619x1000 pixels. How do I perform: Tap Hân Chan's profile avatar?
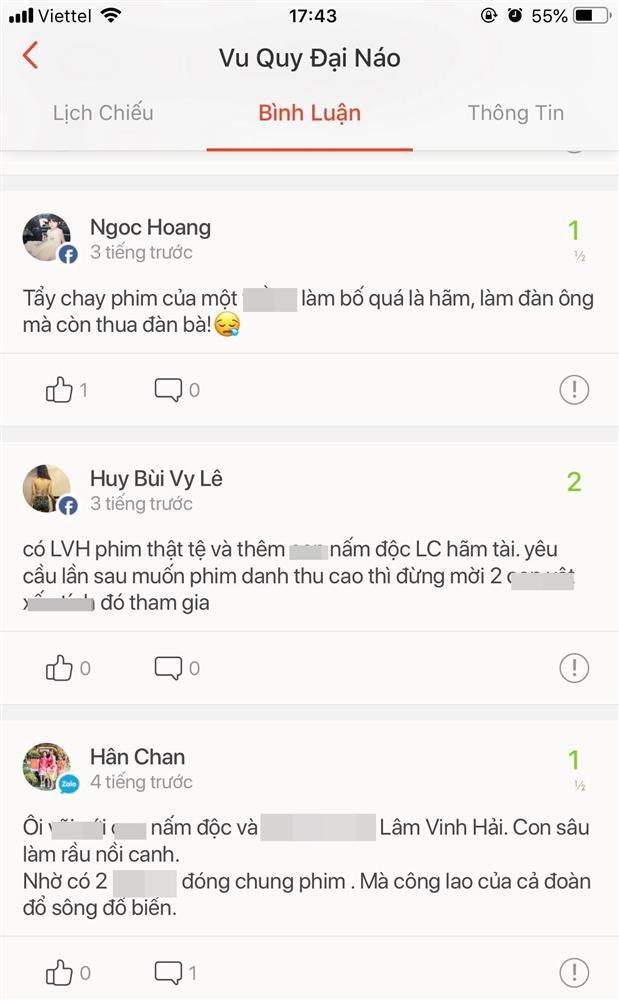tap(47, 767)
